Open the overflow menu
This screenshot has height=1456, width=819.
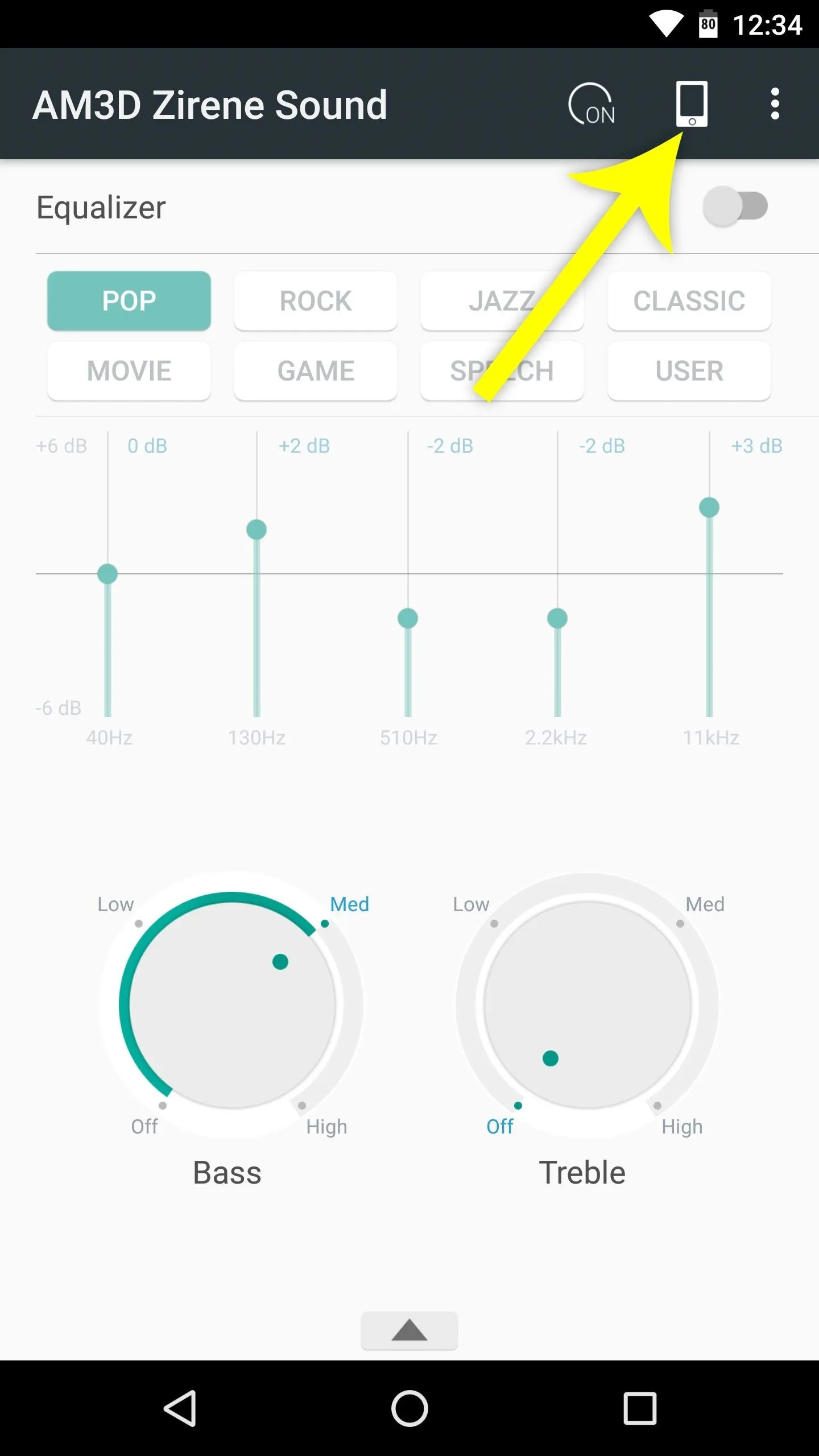pyautogui.click(x=775, y=104)
